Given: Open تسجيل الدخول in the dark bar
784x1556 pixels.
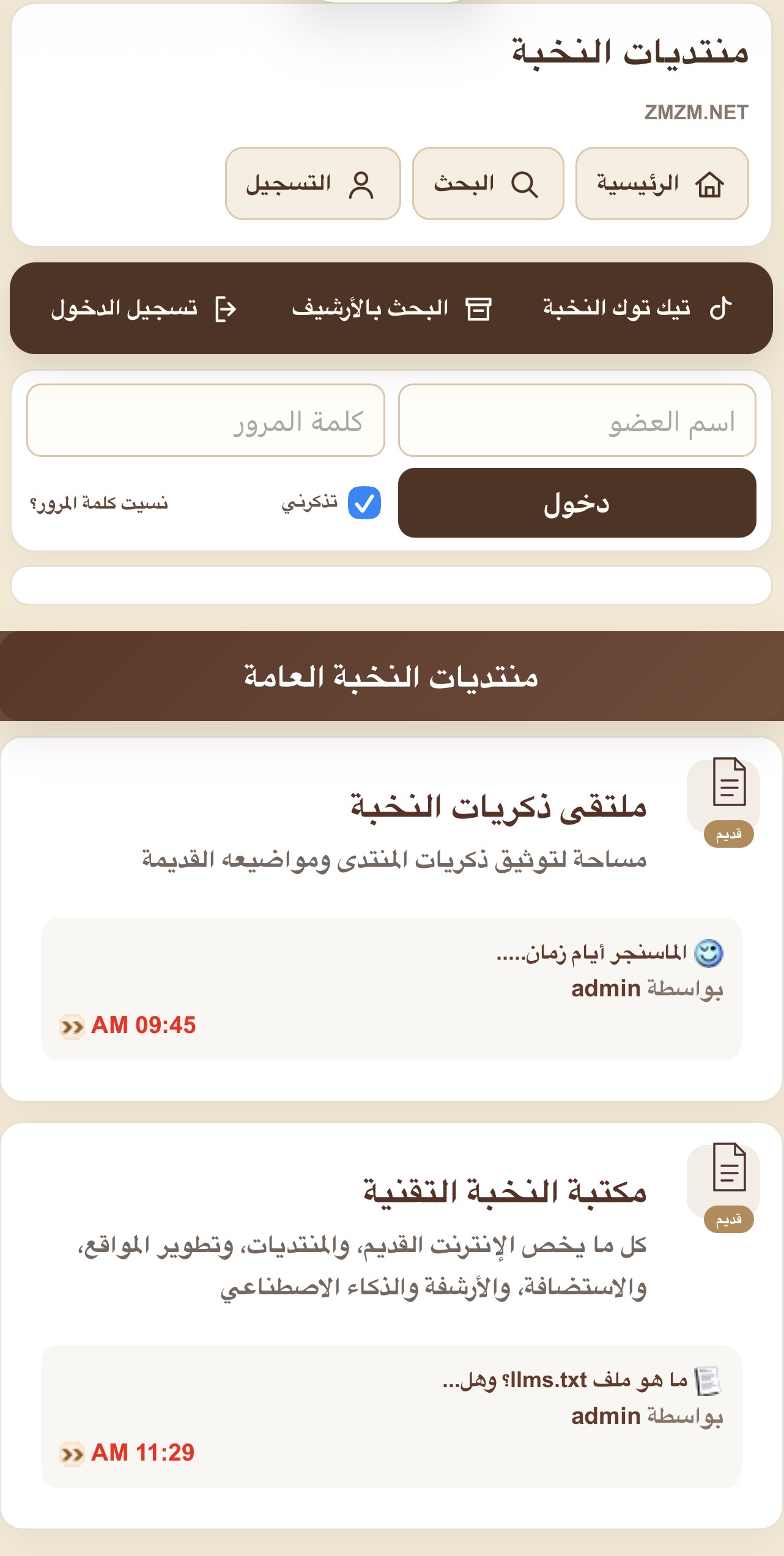Looking at the screenshot, I should pyautogui.click(x=144, y=308).
